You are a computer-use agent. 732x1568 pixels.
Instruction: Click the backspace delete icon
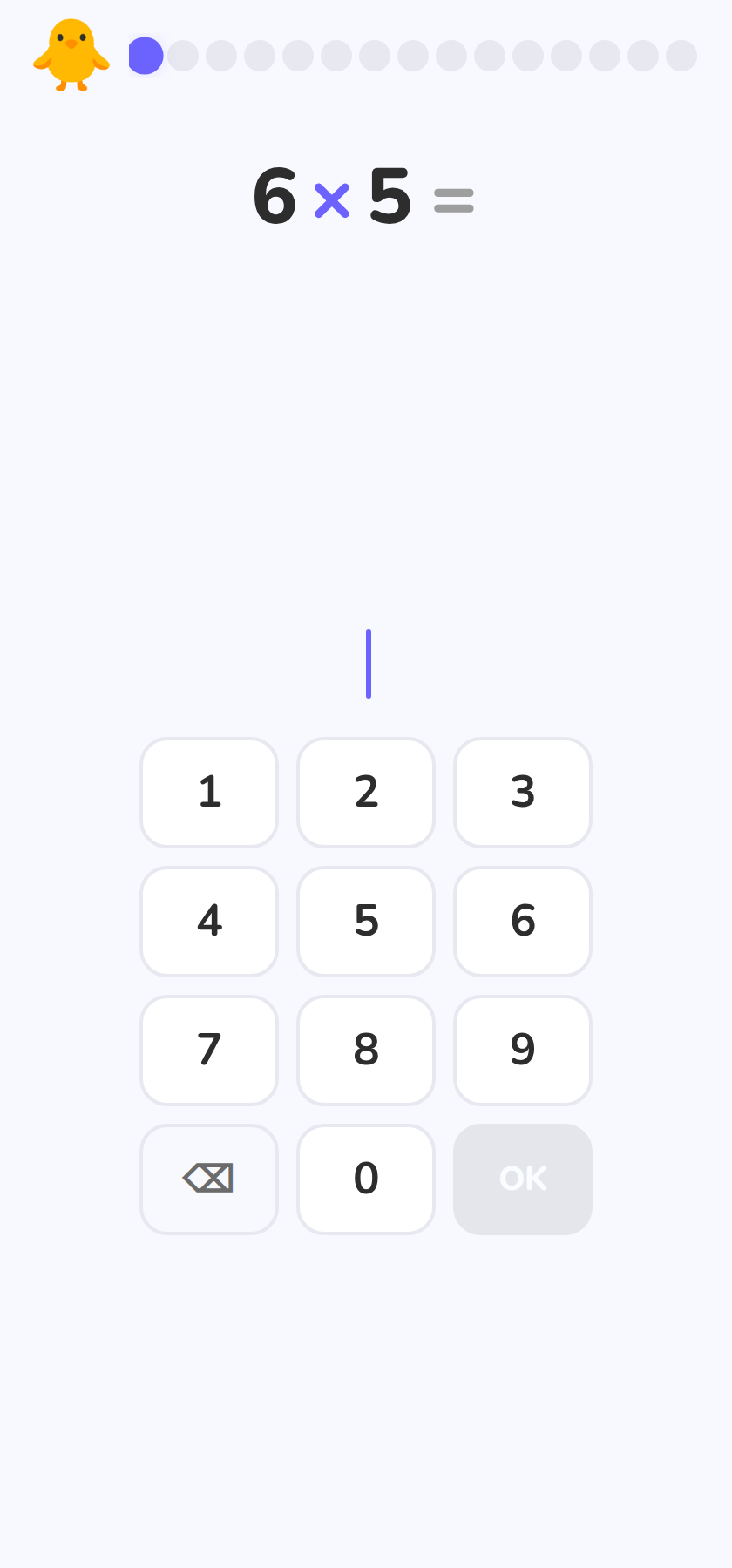209,1179
